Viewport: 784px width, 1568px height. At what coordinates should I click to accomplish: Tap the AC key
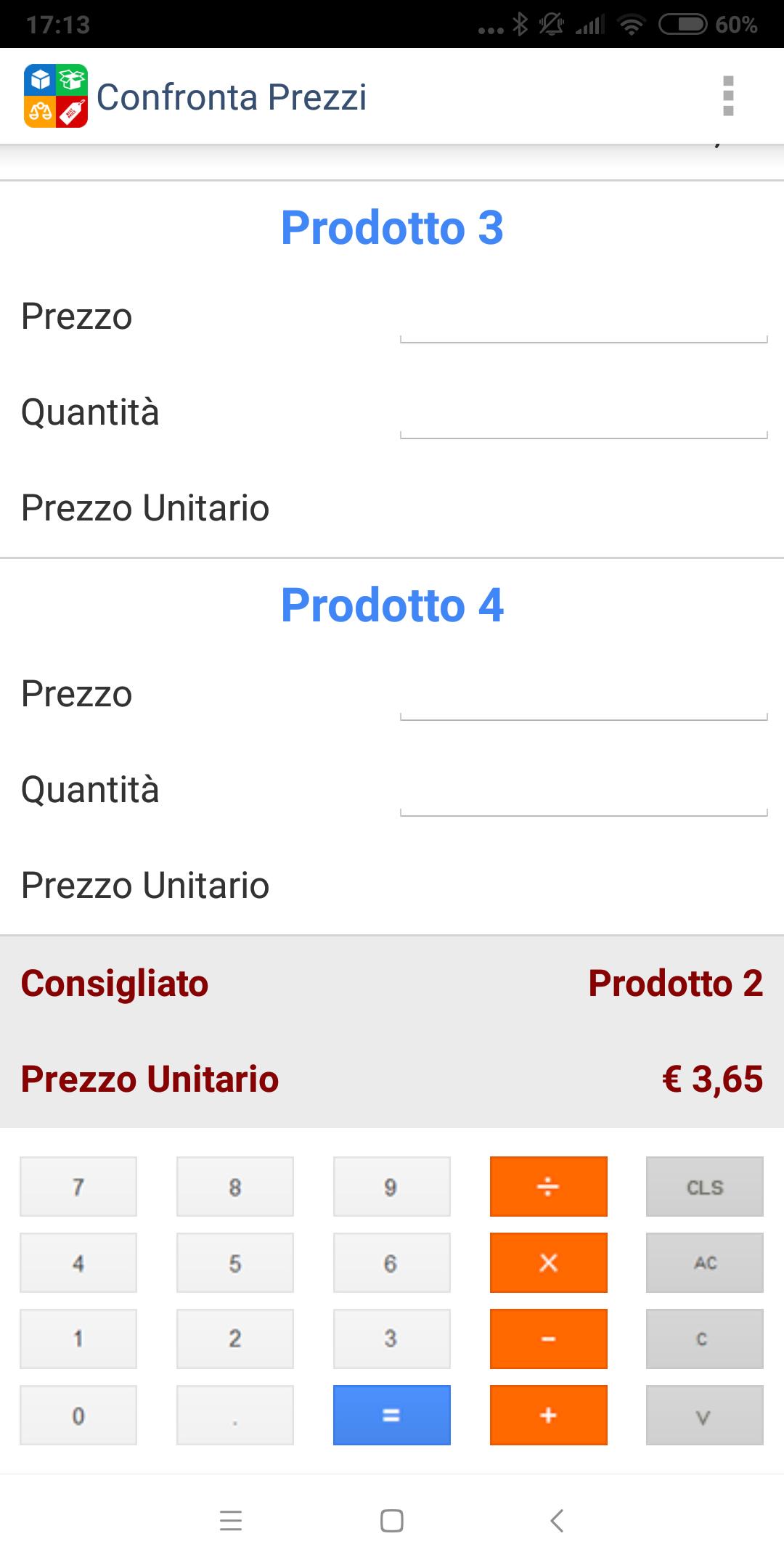(705, 1262)
